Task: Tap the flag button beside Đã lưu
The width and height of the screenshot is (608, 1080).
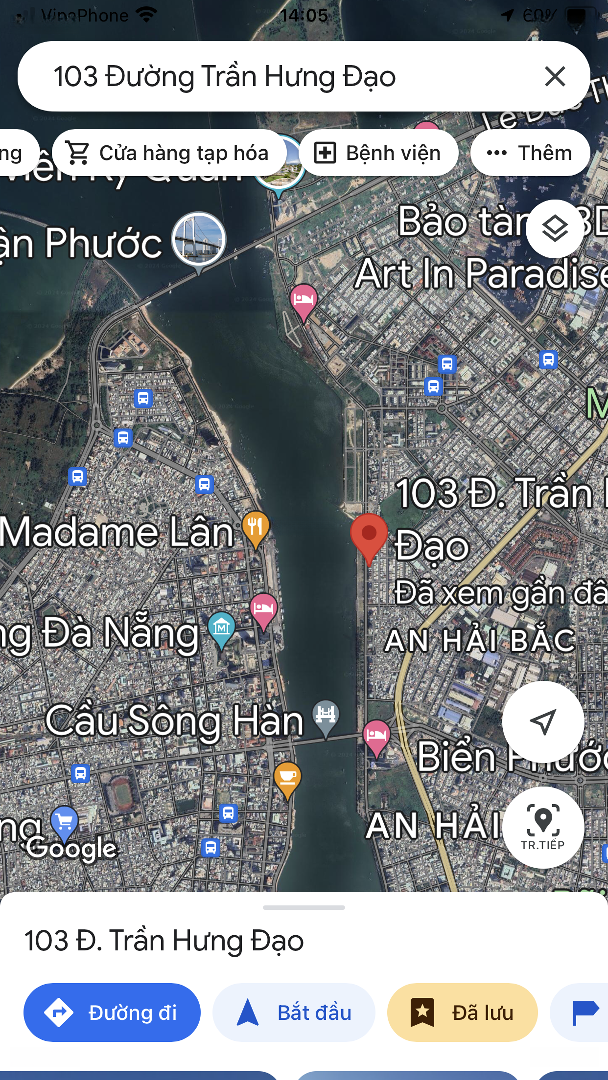Action: [585, 1013]
